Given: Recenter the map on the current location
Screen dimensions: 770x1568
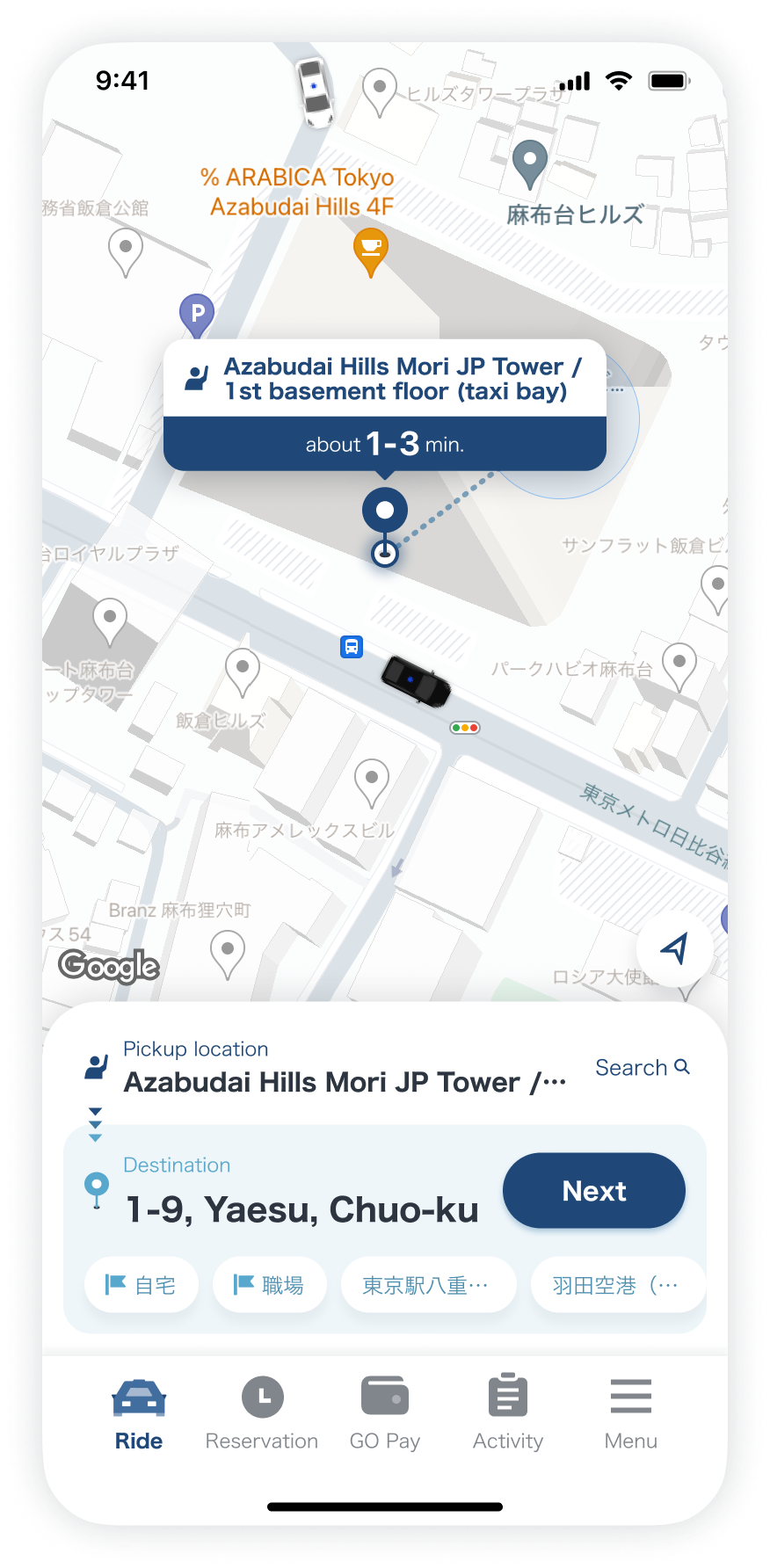Looking at the screenshot, I should coord(674,948).
